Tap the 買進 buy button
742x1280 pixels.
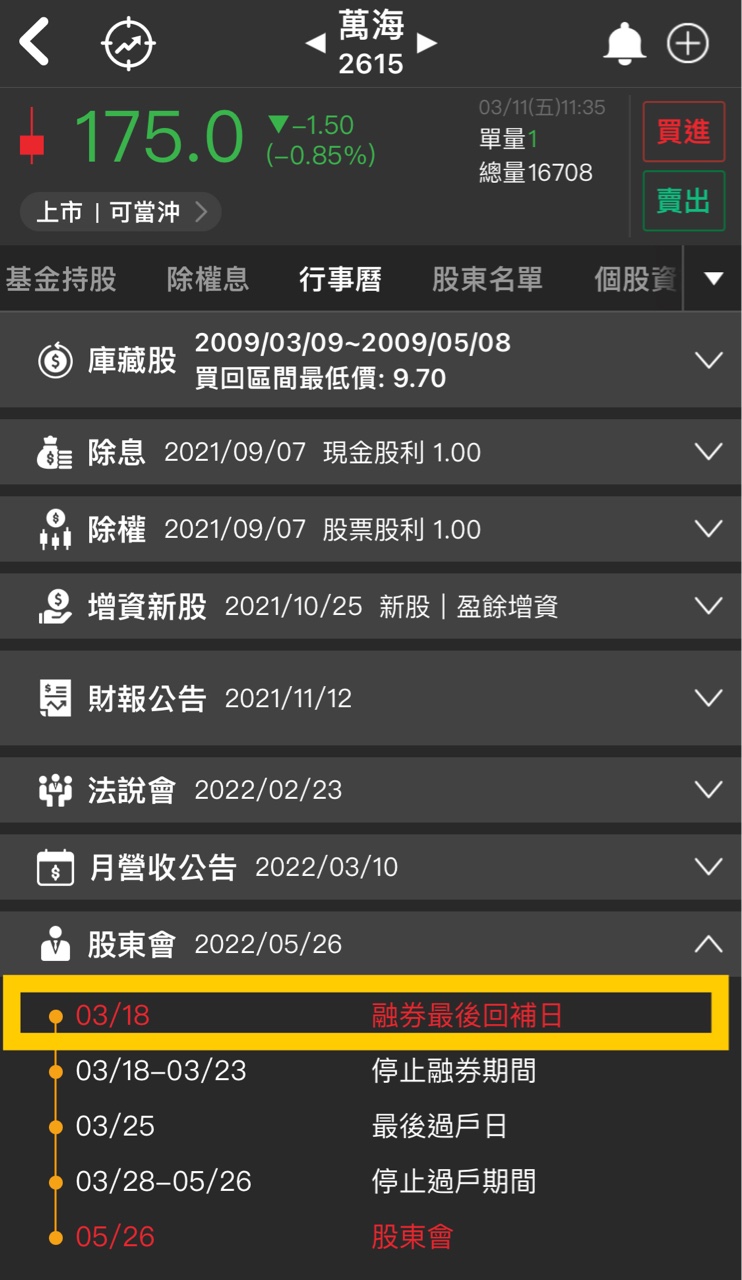coord(683,132)
